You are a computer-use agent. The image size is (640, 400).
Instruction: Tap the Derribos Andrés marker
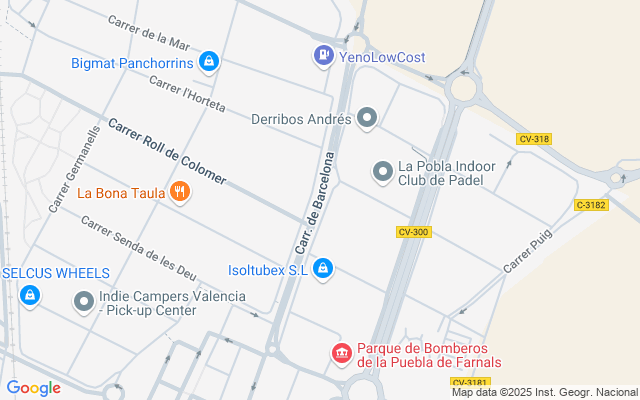(367, 119)
